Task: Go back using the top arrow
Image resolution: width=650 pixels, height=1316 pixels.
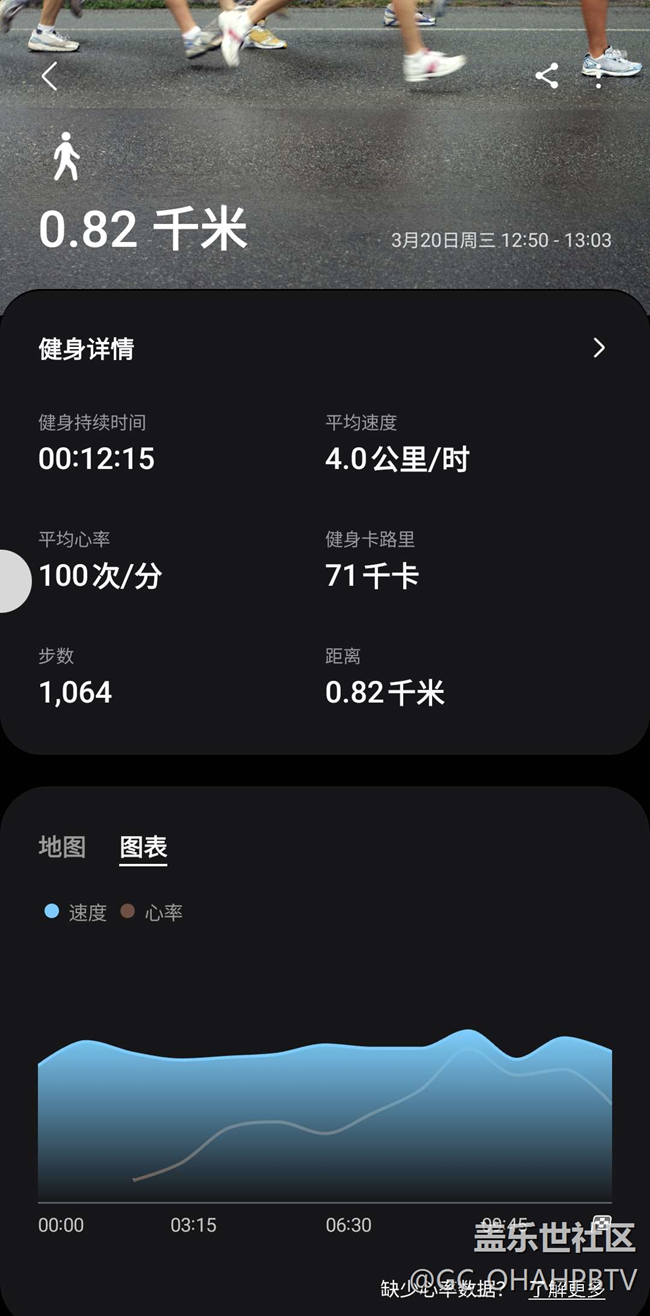Action: pyautogui.click(x=49, y=76)
